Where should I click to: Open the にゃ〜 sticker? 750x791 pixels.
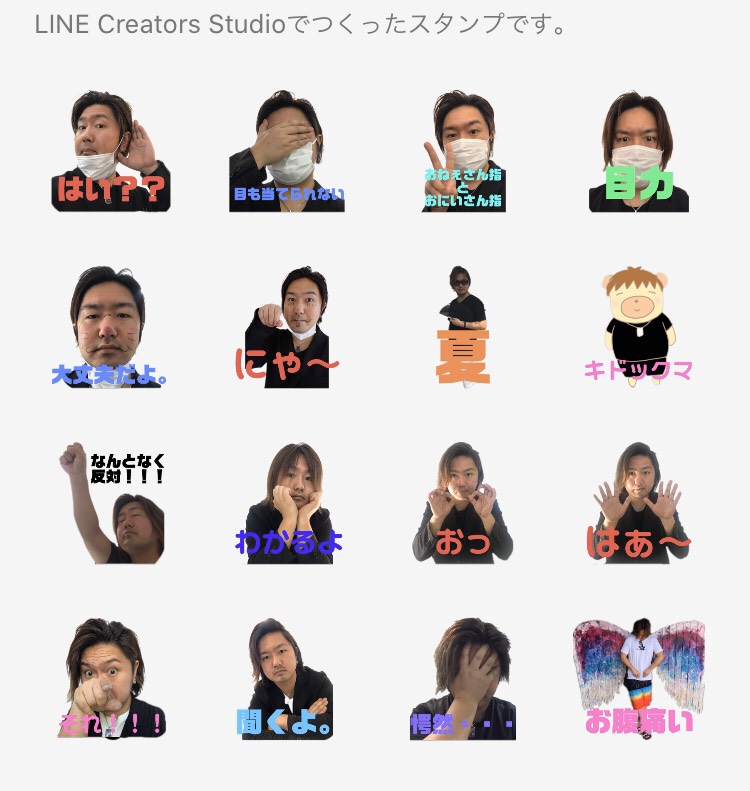point(286,328)
